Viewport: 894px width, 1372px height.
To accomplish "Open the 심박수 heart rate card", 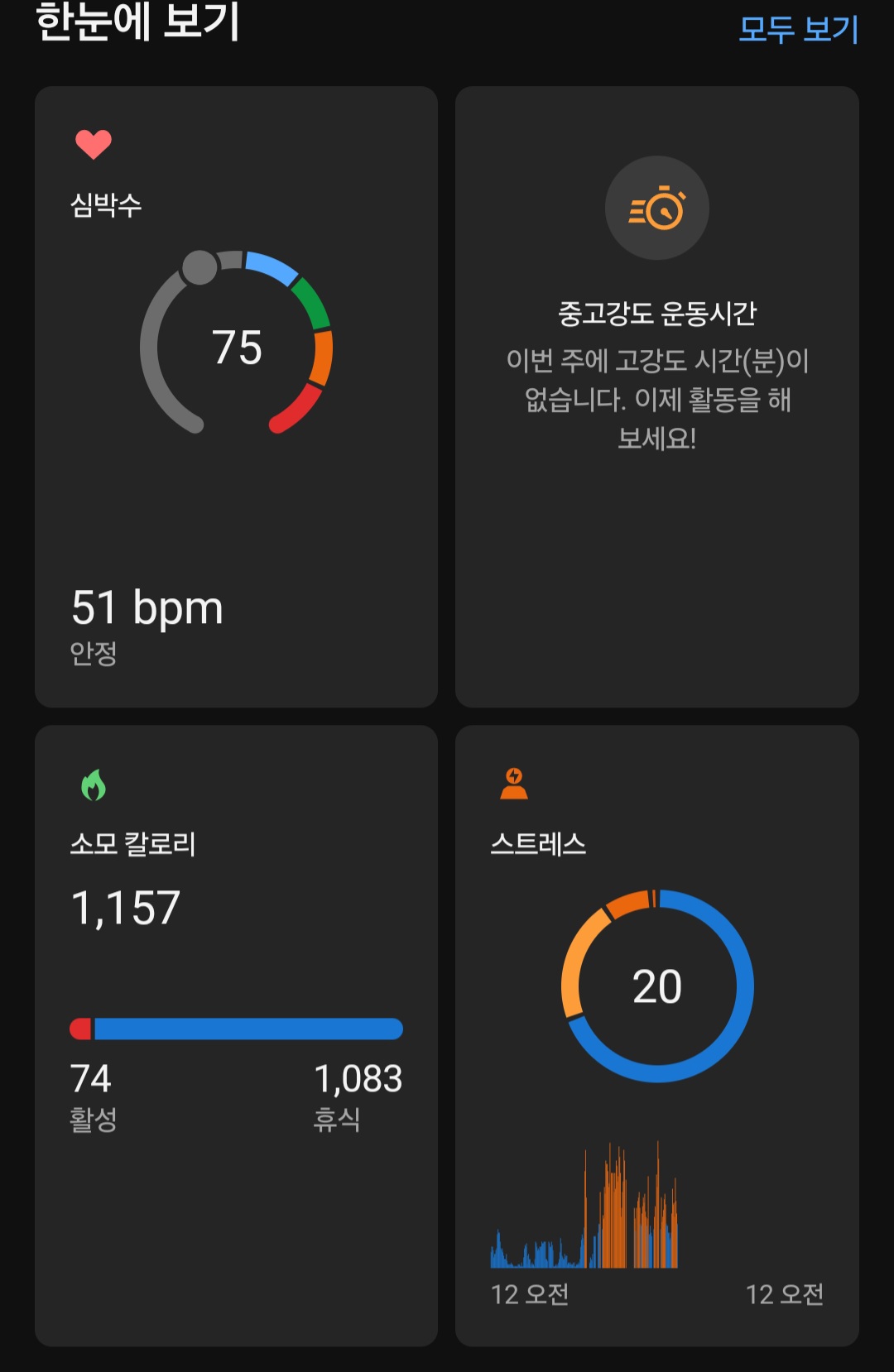I will 236,396.
